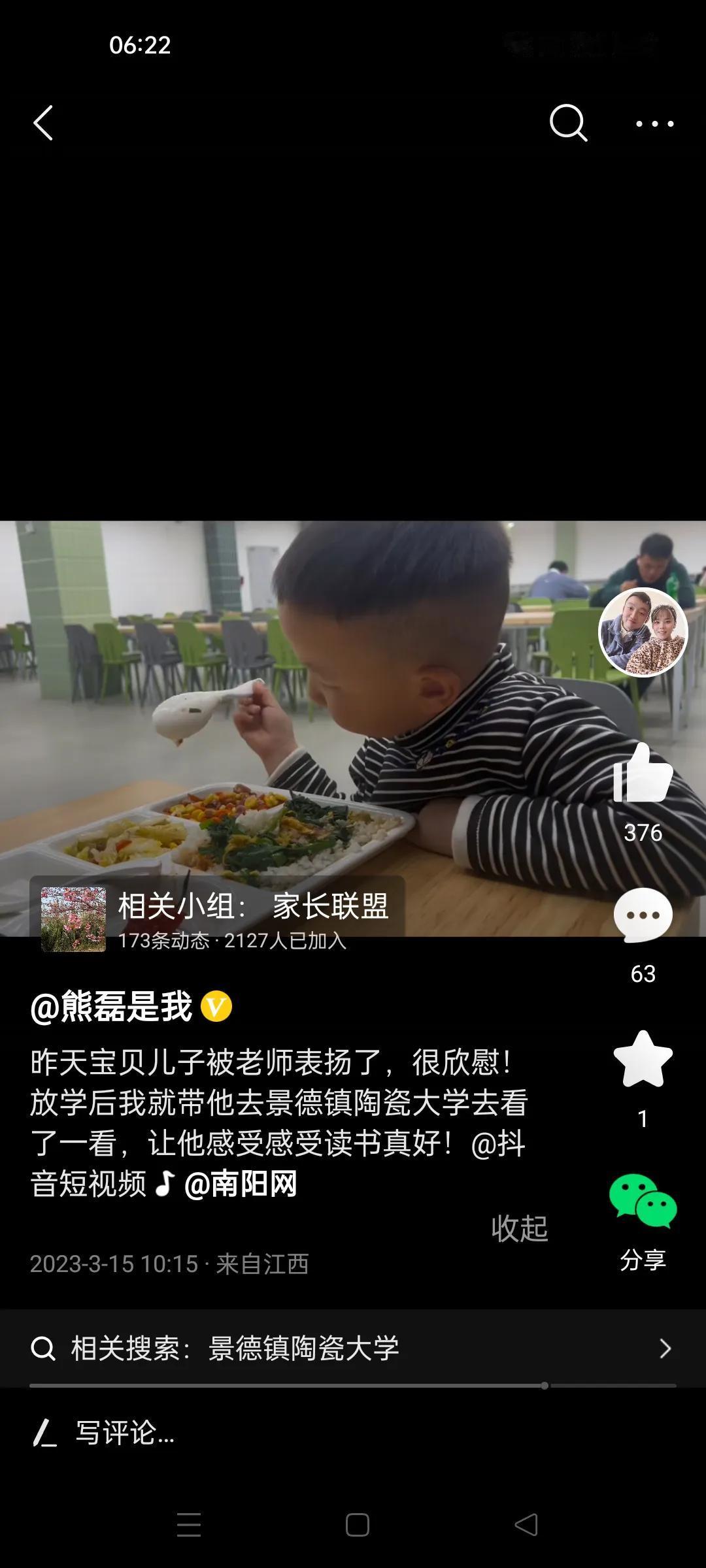Share the video via WeChat icon

click(643, 1202)
